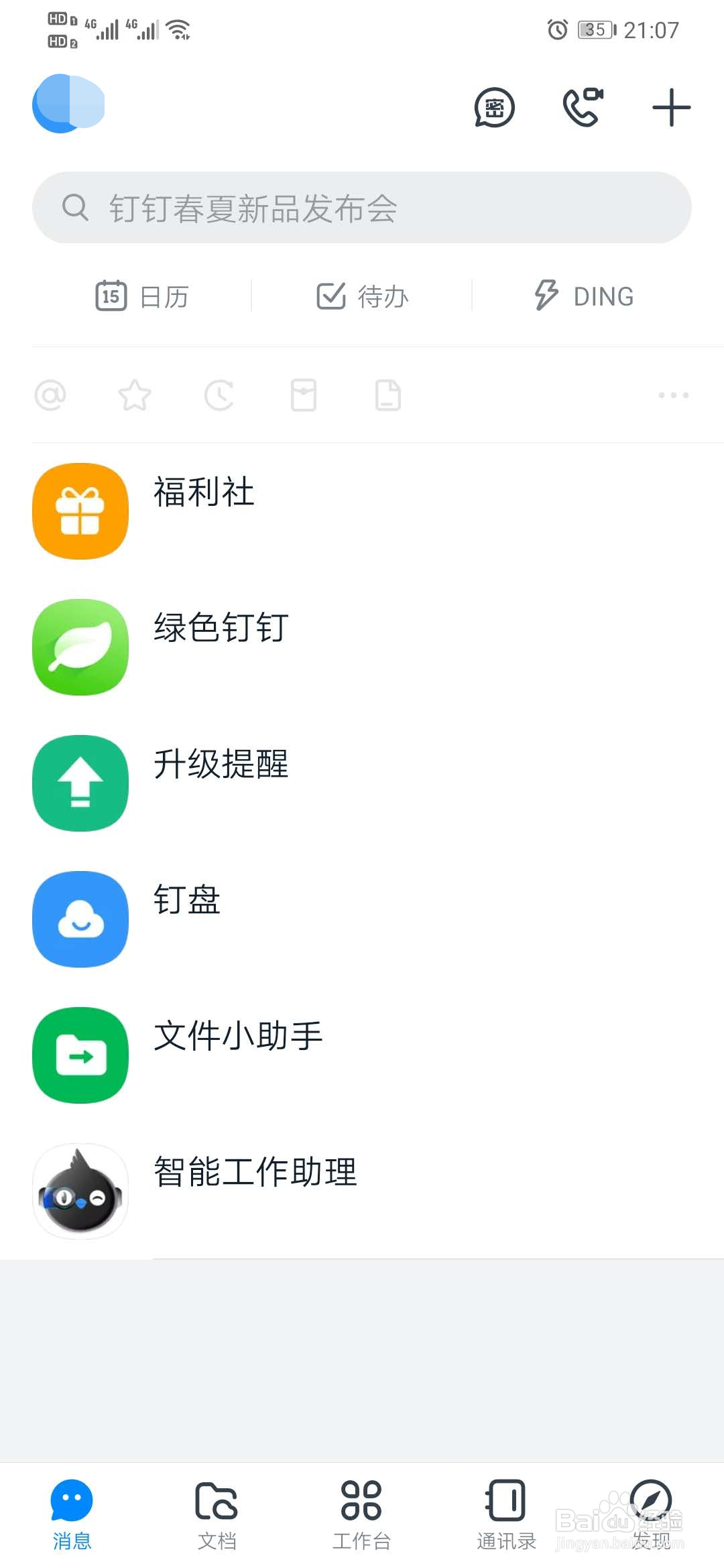The image size is (724, 1568).
Task: Open the 福利社 conversation
Action: point(362,511)
